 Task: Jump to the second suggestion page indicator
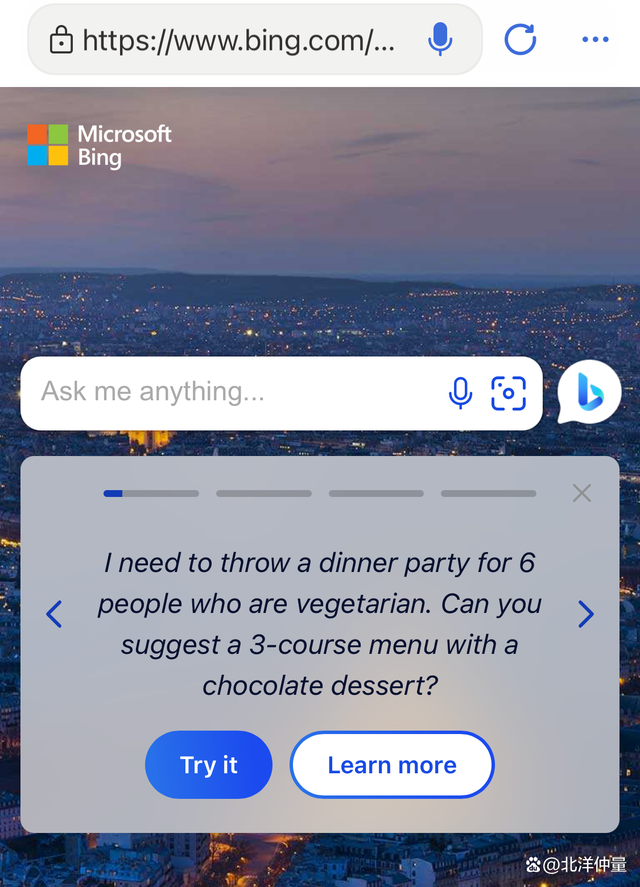[x=264, y=493]
